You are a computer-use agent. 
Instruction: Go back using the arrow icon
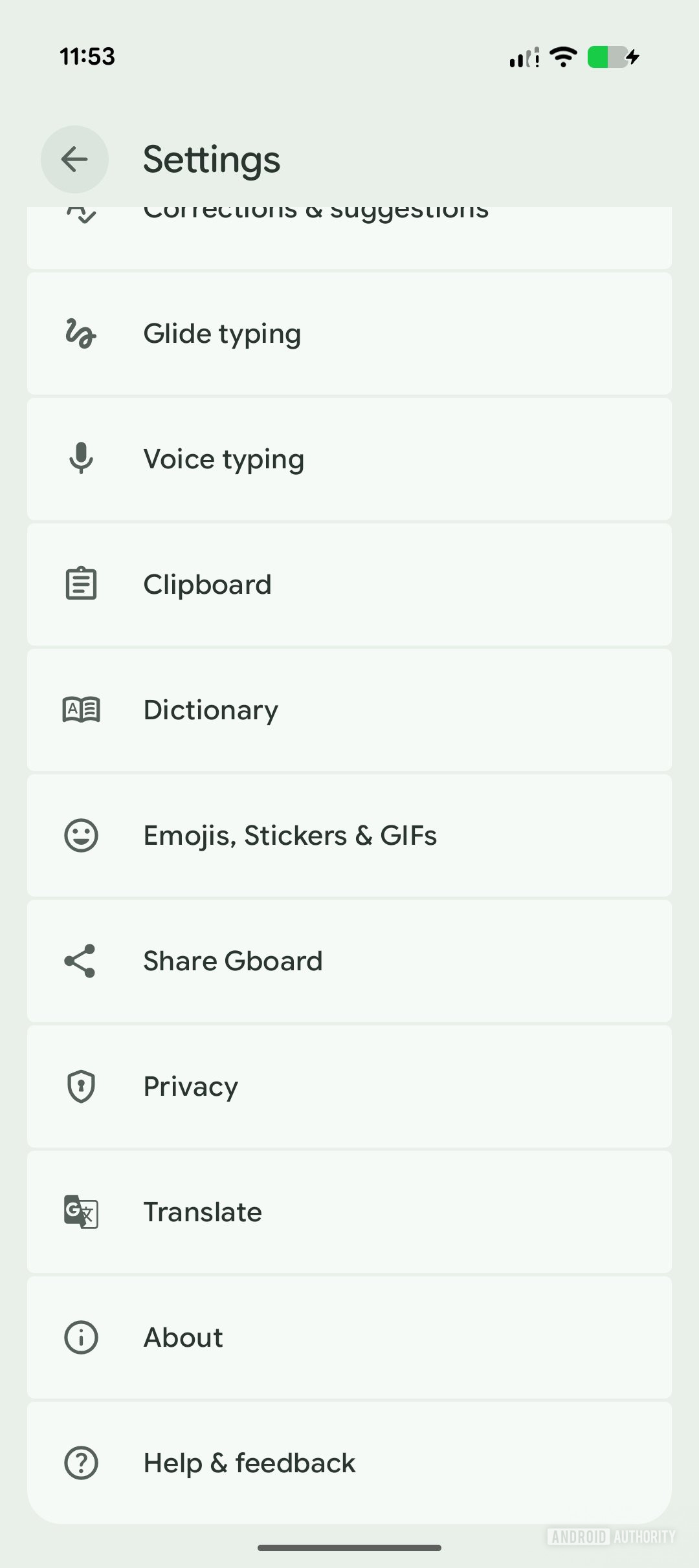pyautogui.click(x=74, y=159)
